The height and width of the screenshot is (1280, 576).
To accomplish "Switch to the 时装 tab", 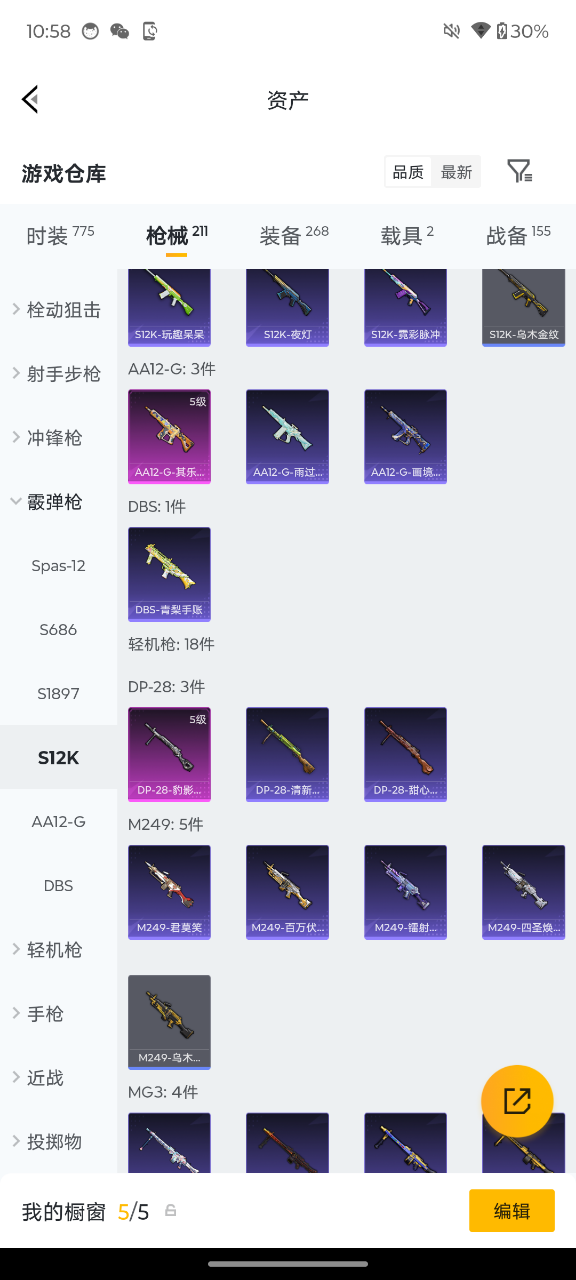I will click(x=60, y=235).
